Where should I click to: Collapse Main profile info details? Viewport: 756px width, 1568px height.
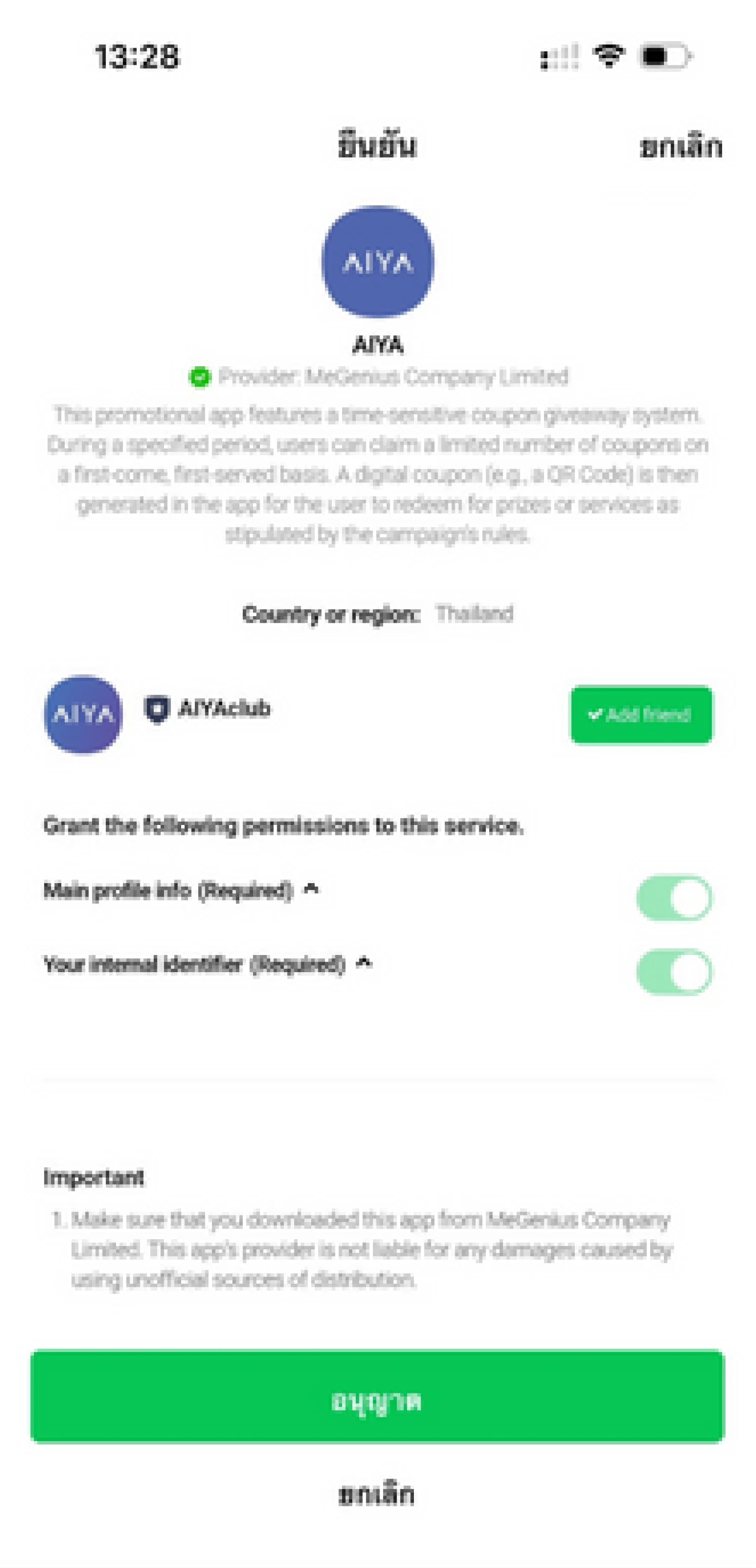311,889
